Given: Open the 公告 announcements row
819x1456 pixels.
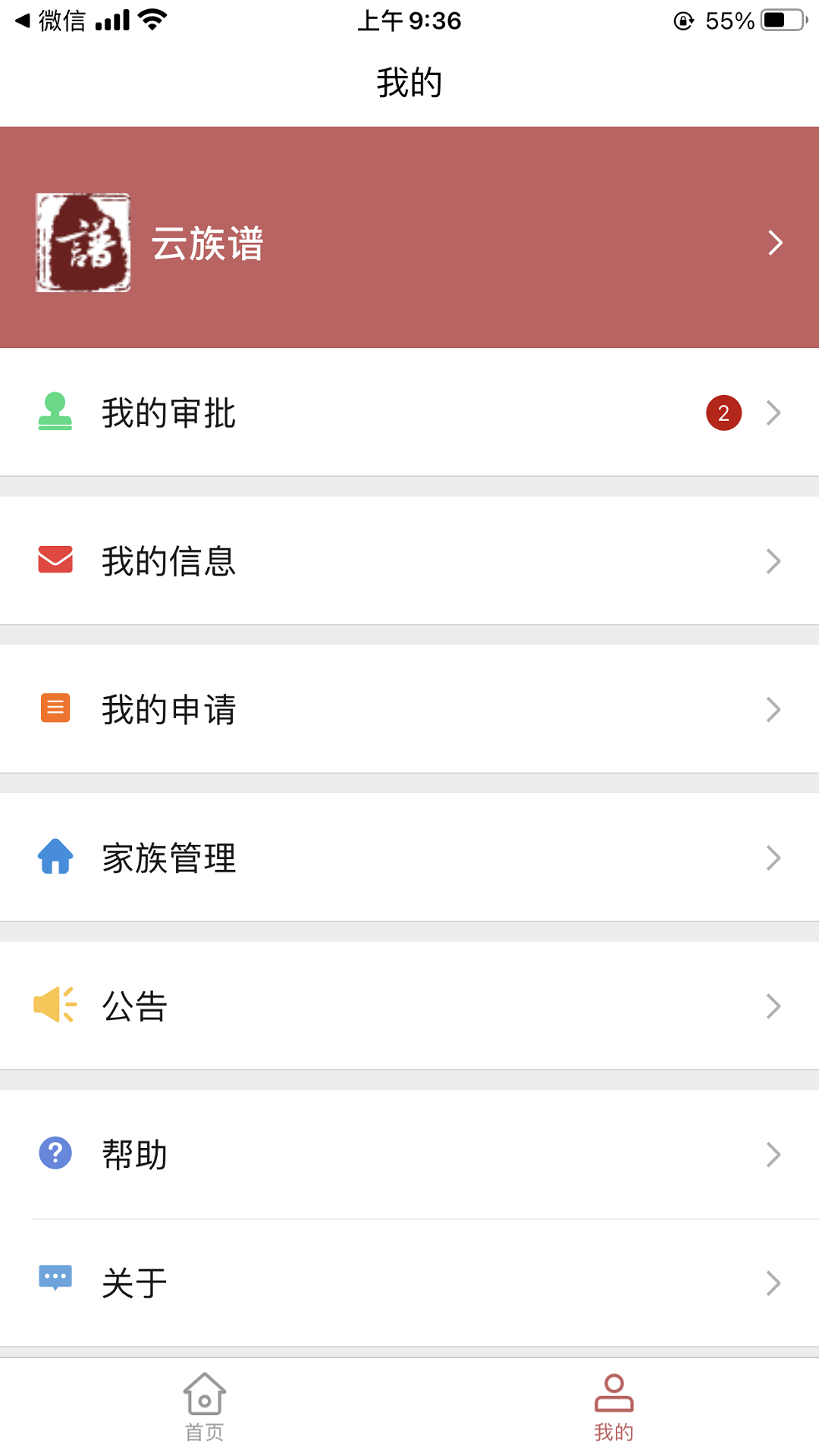Looking at the screenshot, I should 409,1006.
